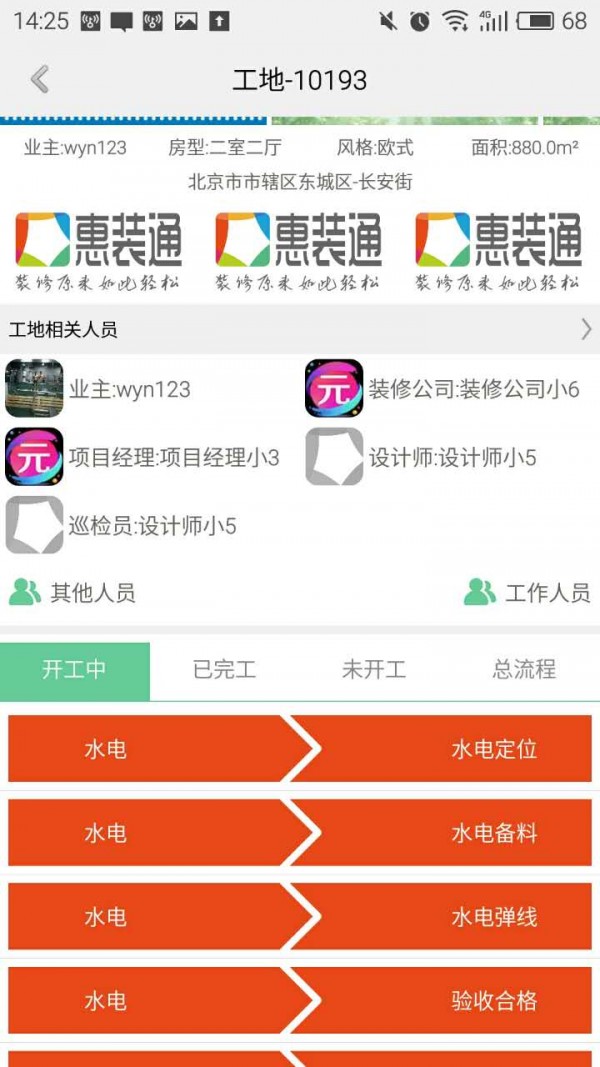Viewport: 600px width, 1067px height.
Task: Go back using the top-left arrow
Action: [39, 80]
